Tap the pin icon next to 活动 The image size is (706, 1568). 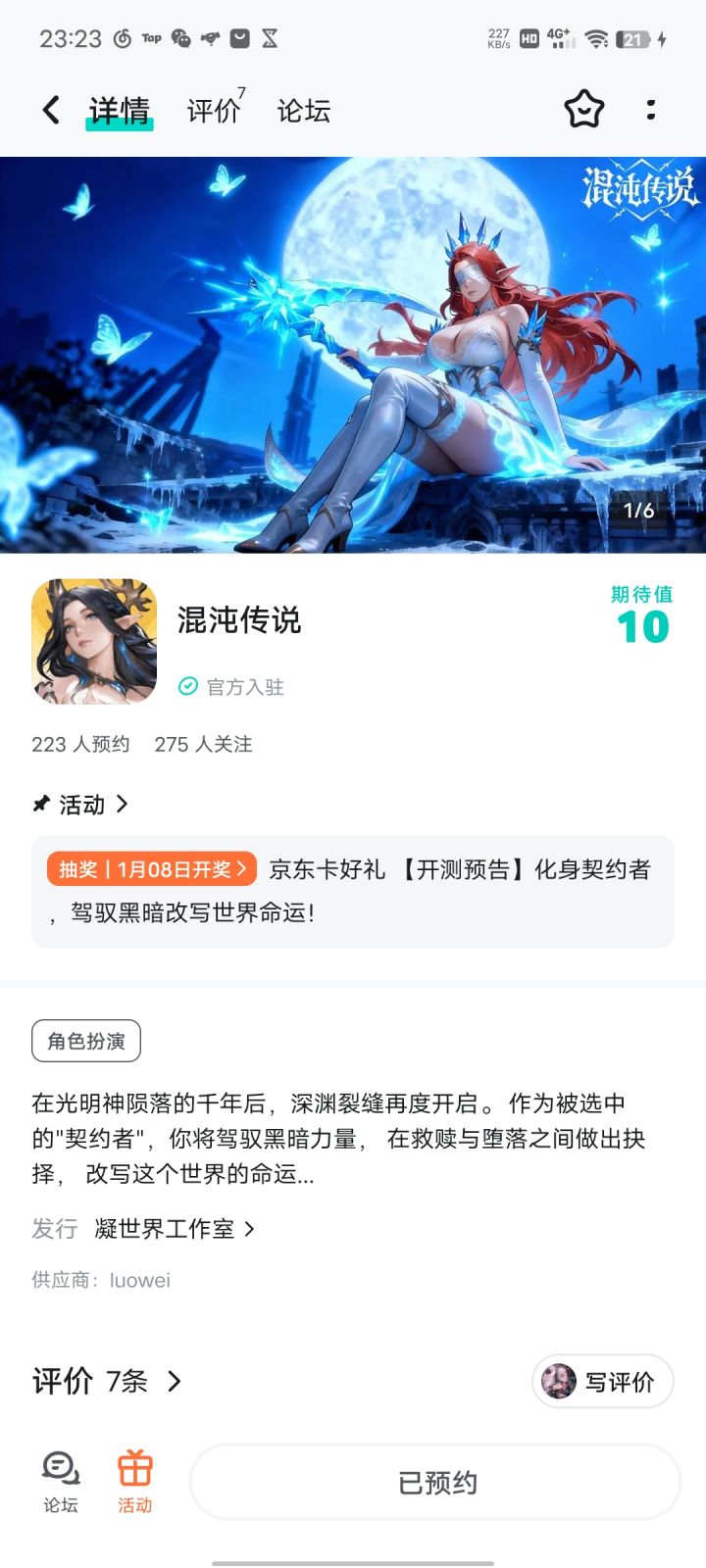40,805
